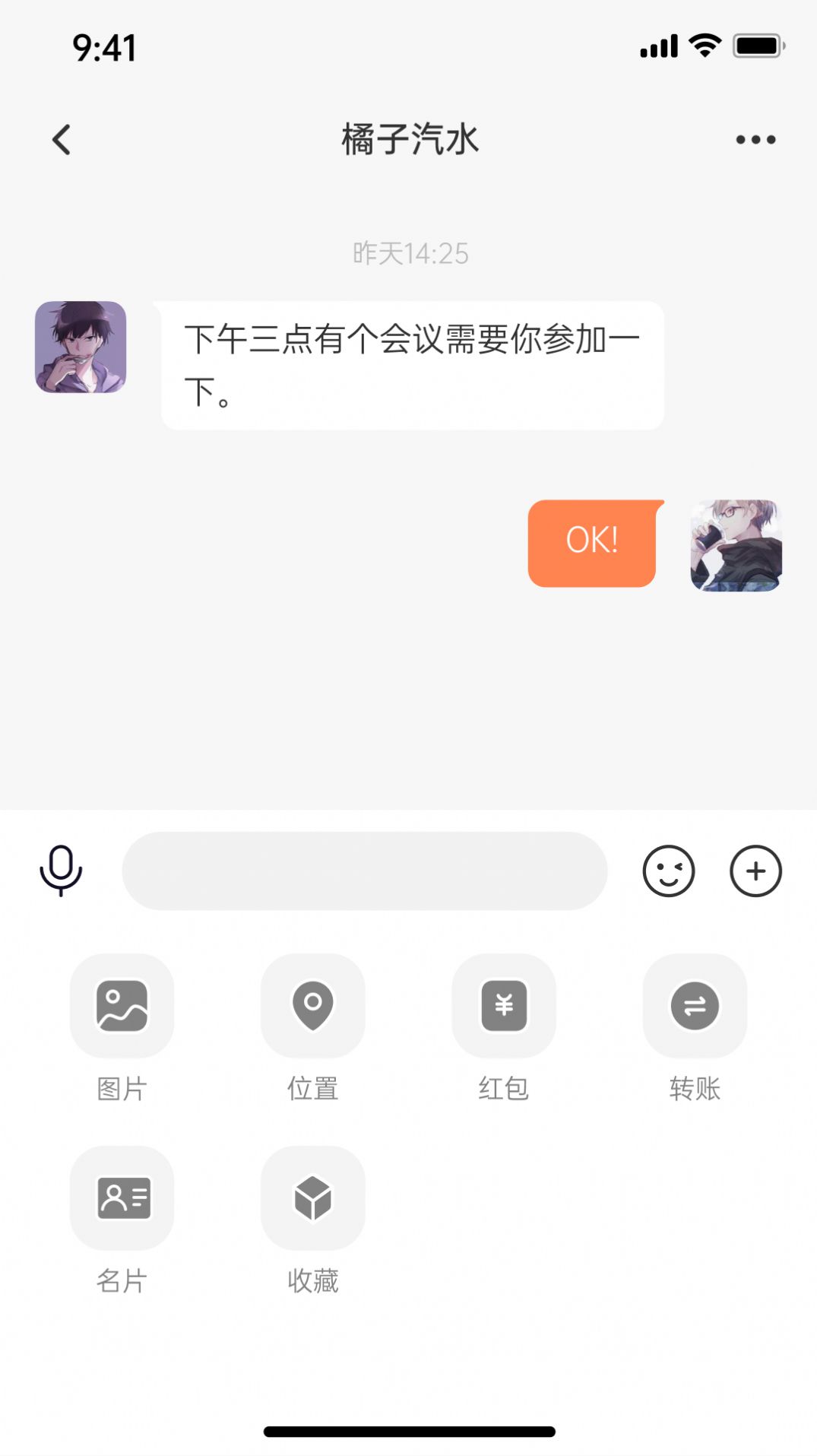Tap the message input field

click(365, 871)
